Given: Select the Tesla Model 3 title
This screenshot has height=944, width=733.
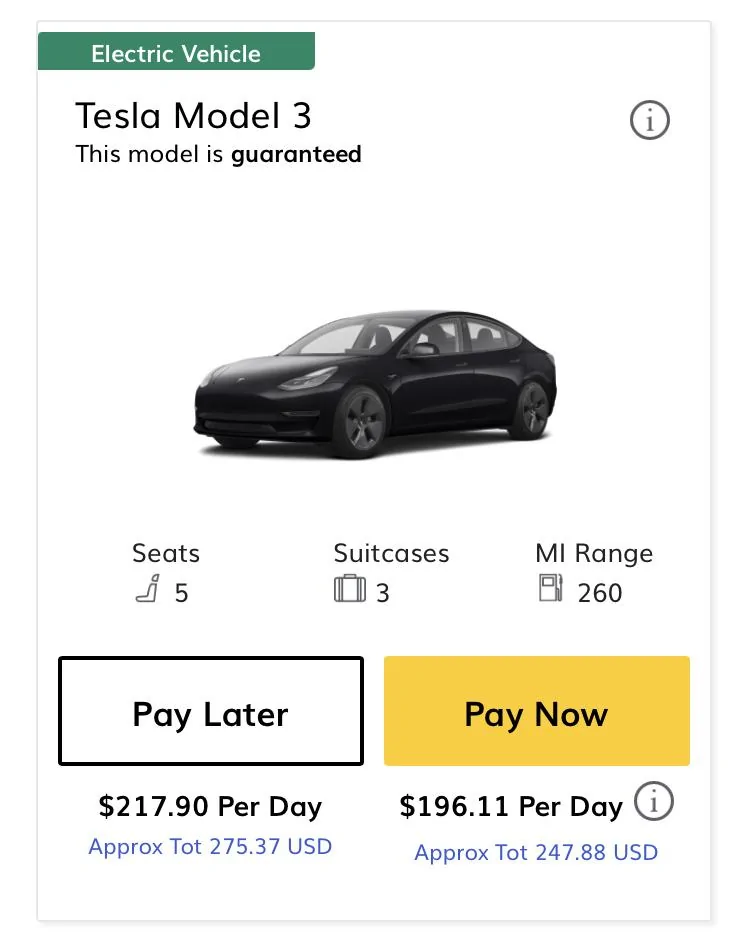Looking at the screenshot, I should (x=194, y=116).
